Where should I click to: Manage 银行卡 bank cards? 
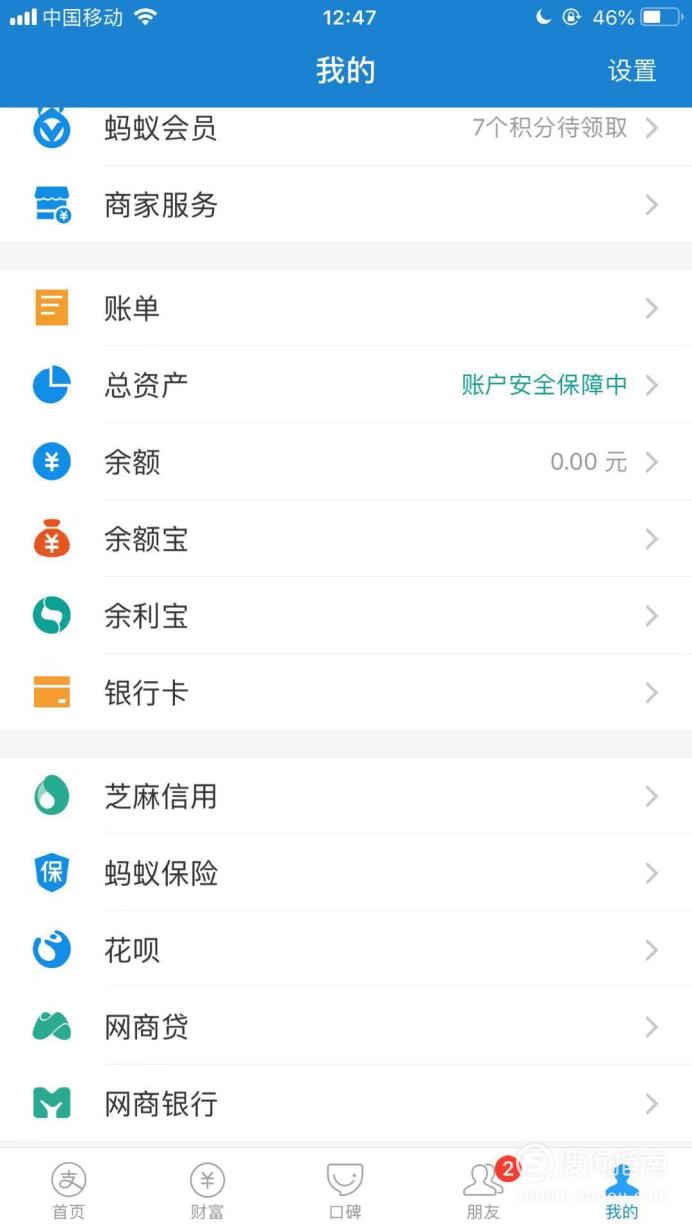tap(346, 693)
